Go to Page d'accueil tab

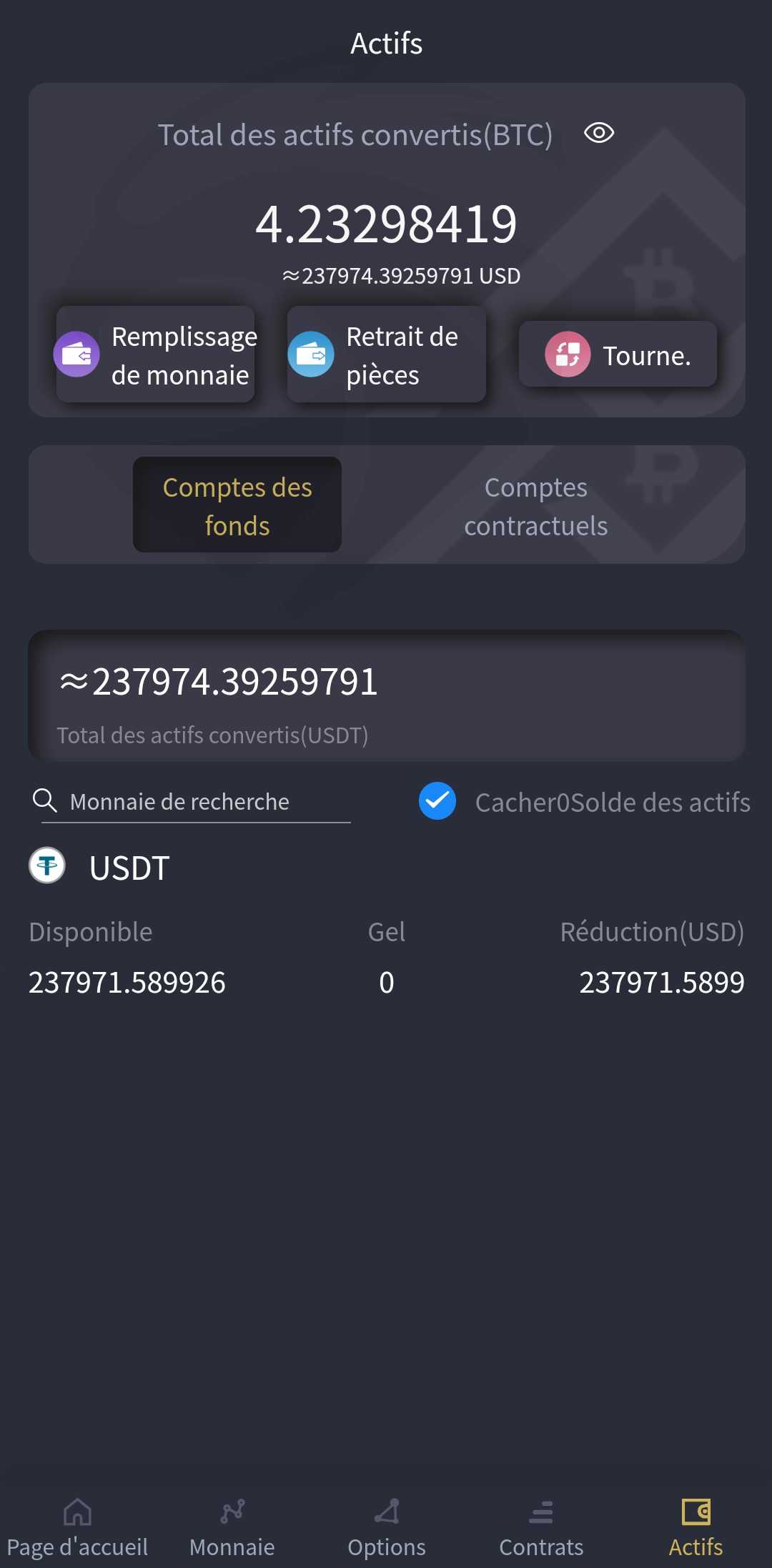coord(77,1529)
